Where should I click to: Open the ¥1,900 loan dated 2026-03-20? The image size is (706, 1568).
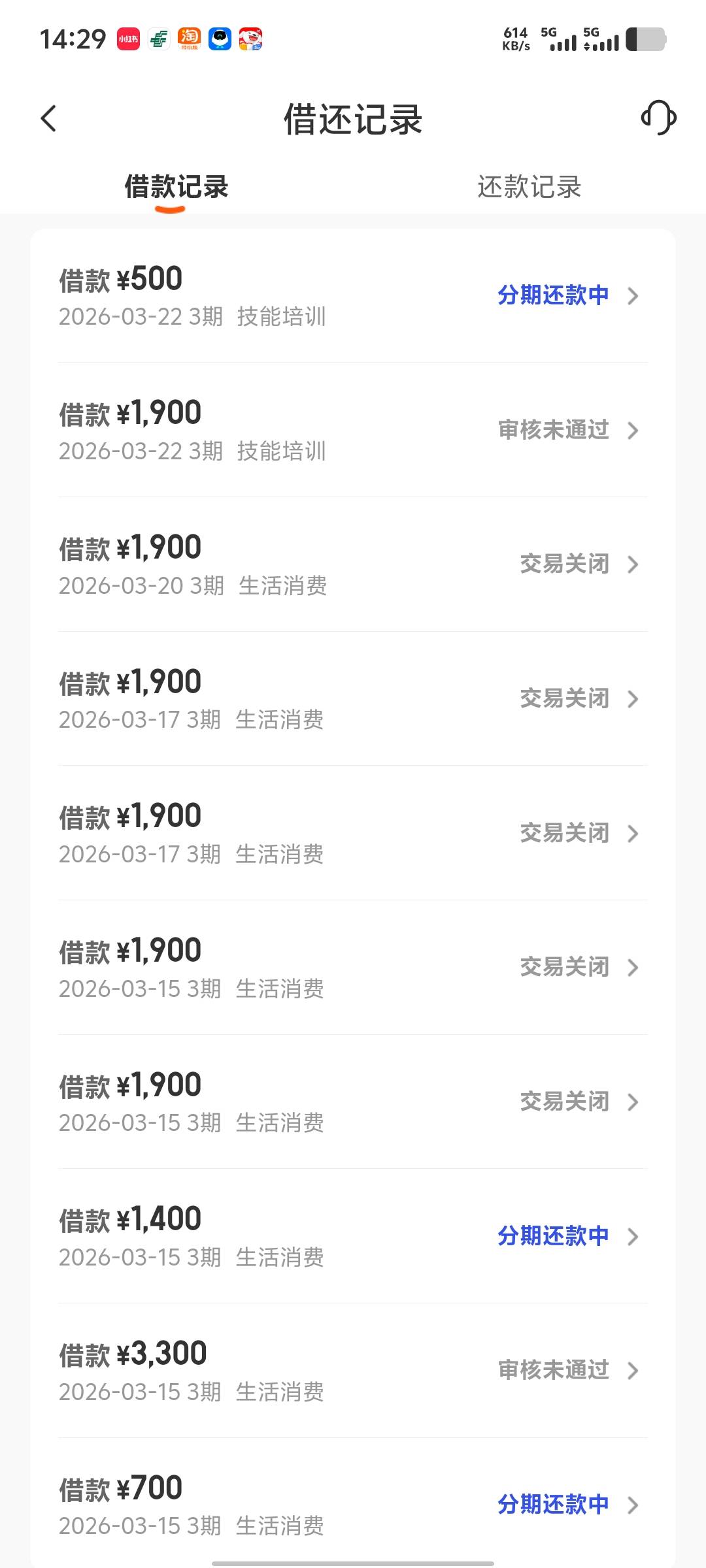353,564
